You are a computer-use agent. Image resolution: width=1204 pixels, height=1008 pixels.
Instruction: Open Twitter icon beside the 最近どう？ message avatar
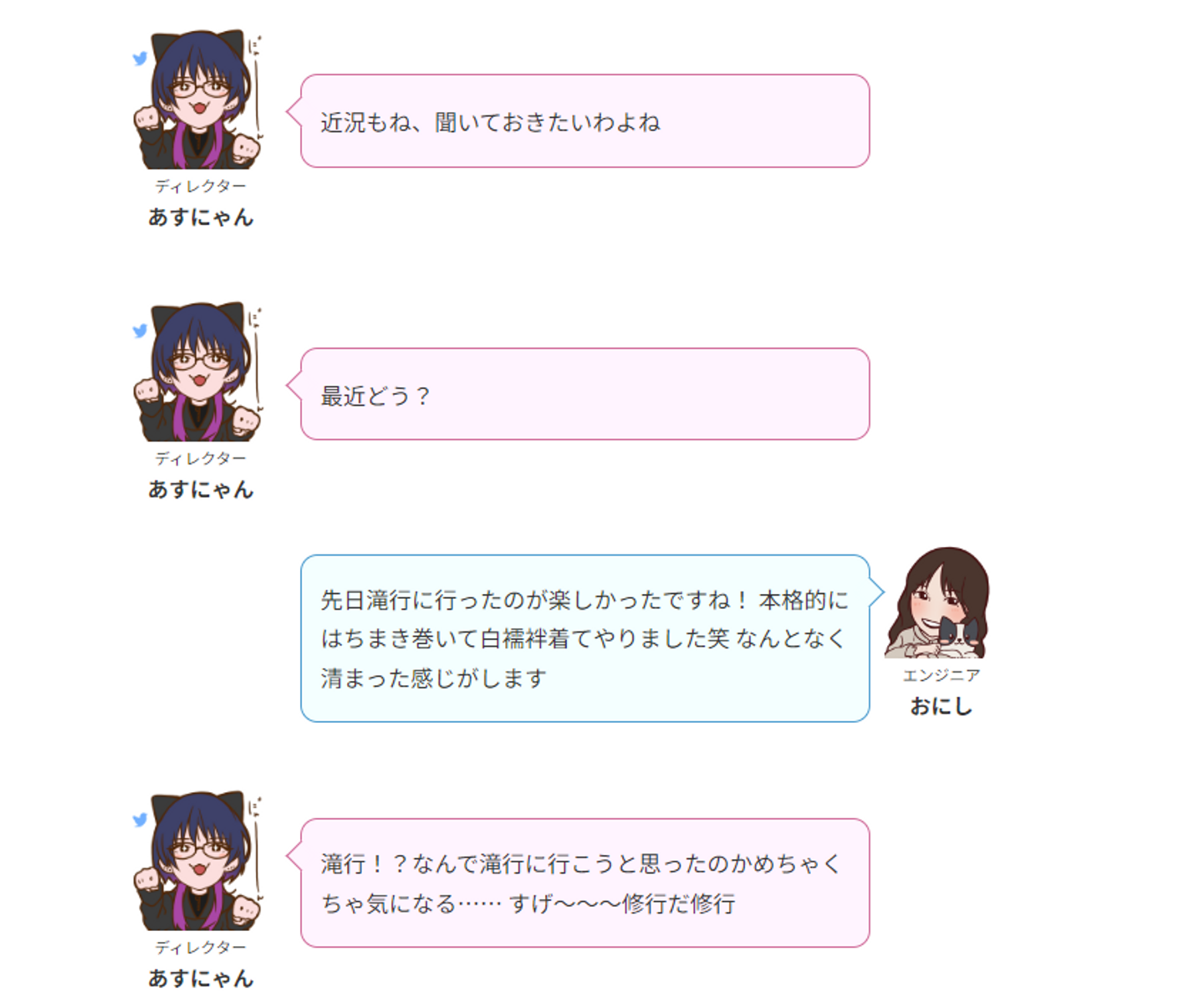point(140,331)
